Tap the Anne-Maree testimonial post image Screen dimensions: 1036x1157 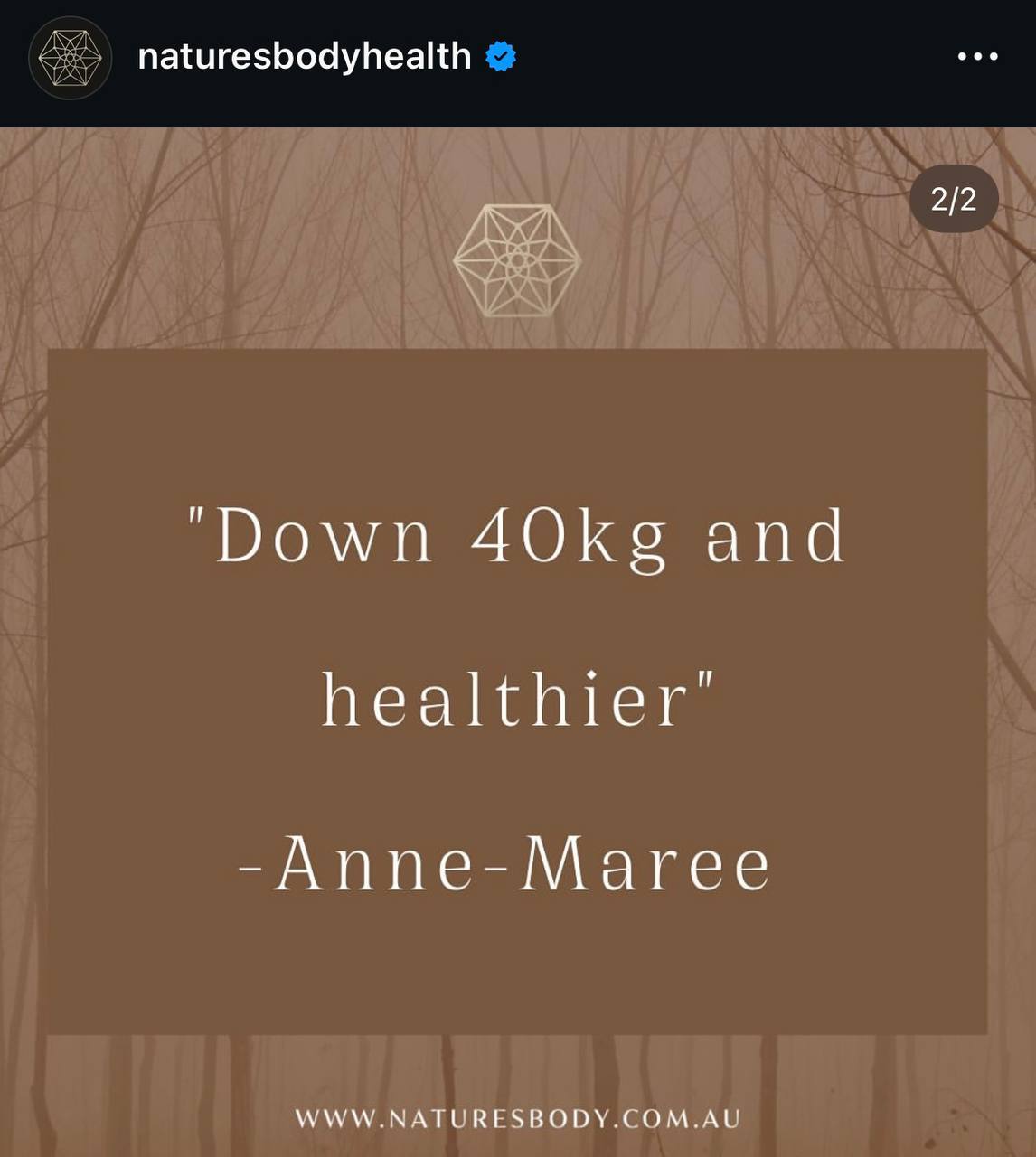(x=517, y=691)
